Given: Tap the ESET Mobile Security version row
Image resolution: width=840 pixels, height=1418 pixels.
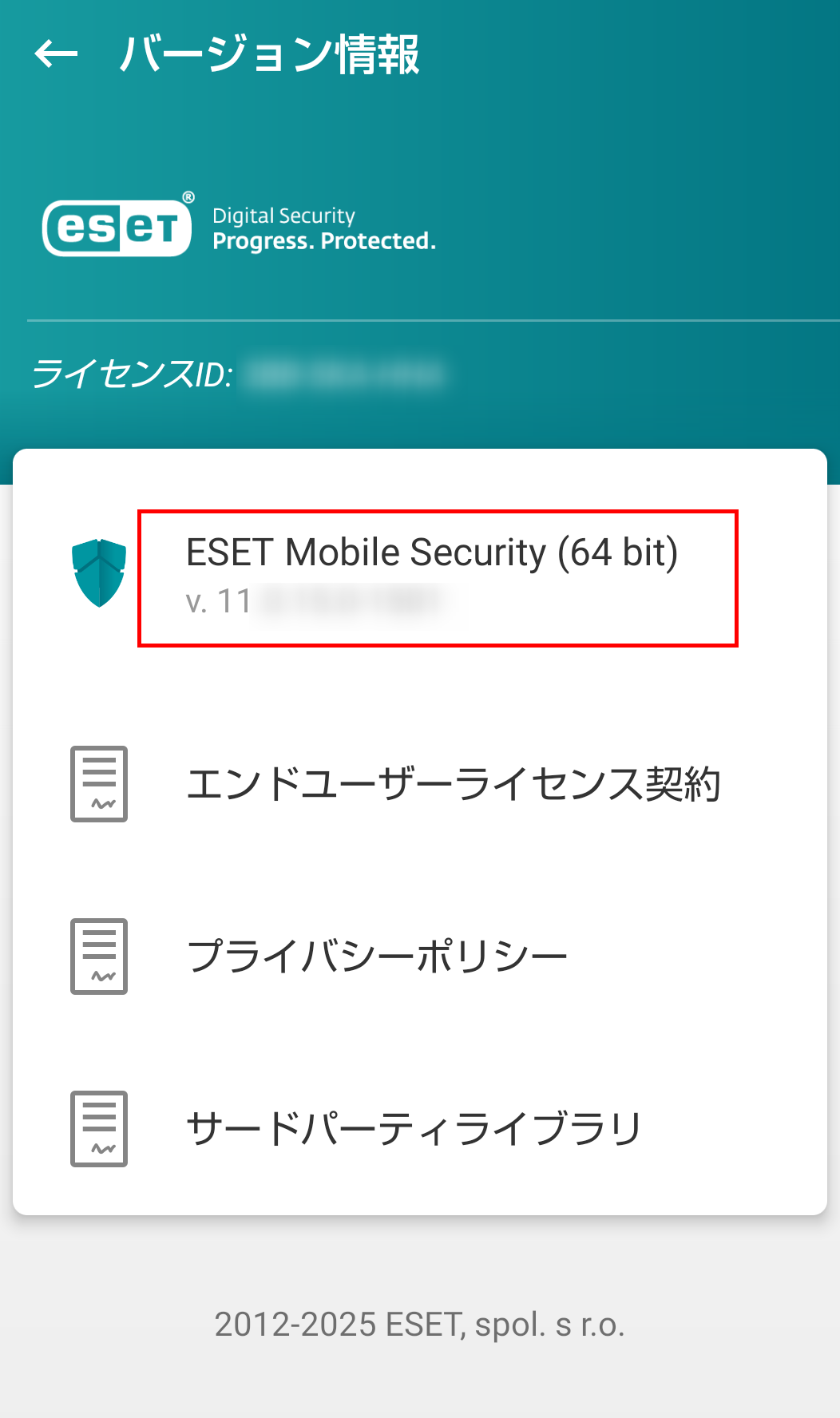Looking at the screenshot, I should tap(420, 578).
